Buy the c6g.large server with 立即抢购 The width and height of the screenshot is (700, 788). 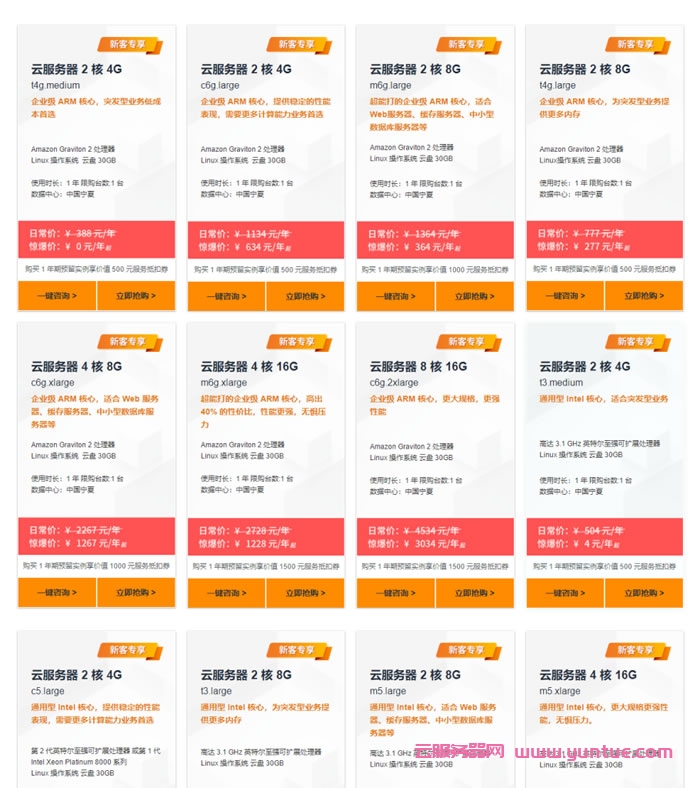(305, 296)
